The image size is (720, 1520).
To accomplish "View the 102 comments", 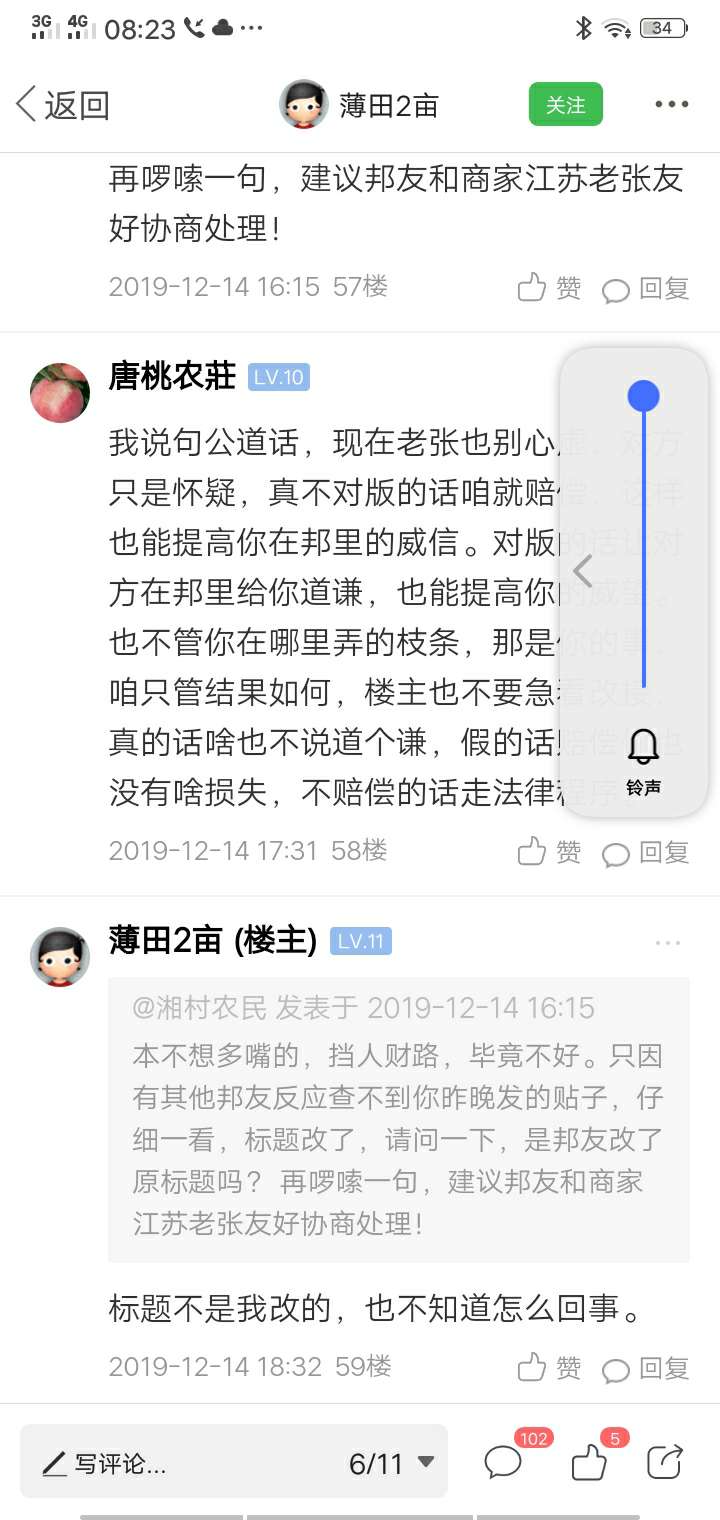I will [504, 1463].
